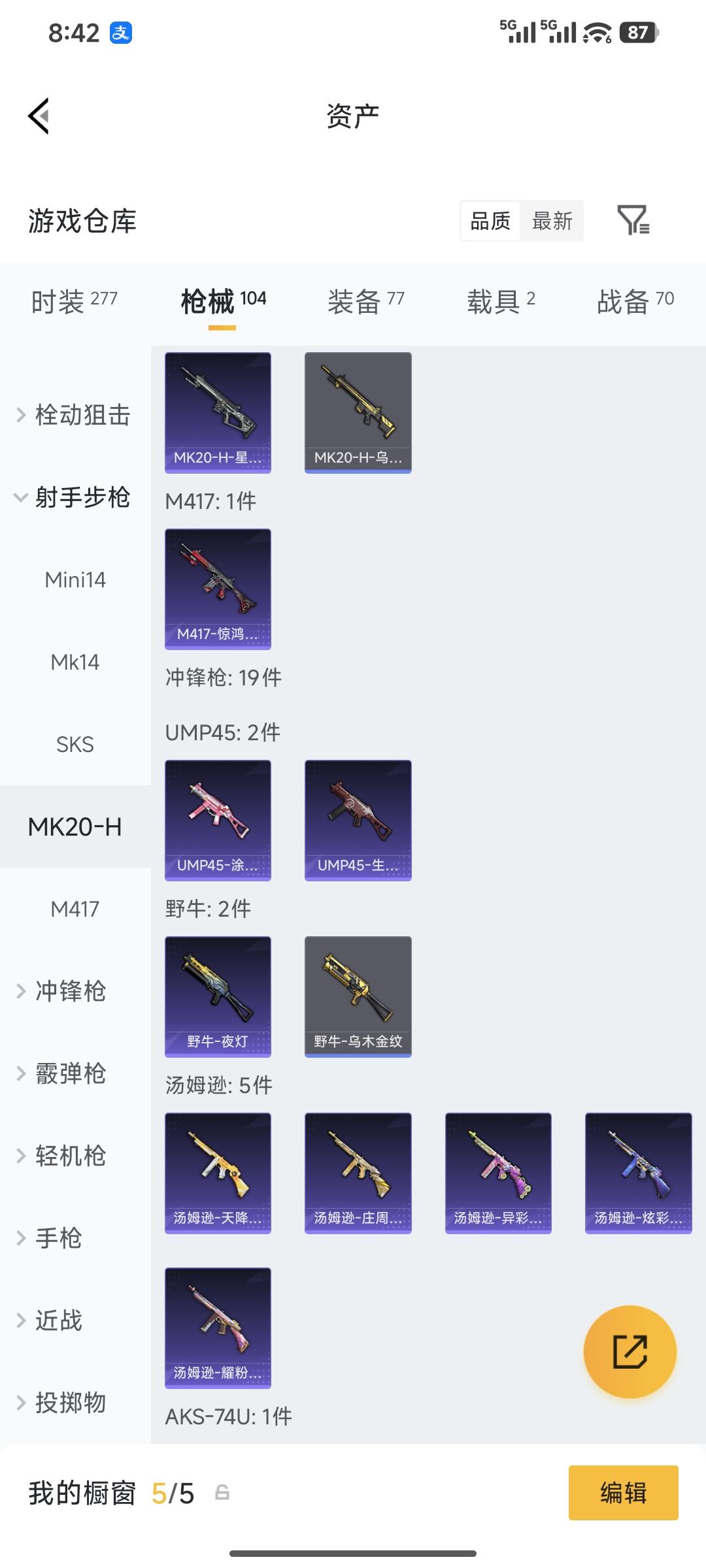Expand the 霰弹枪 category
Screen dimensions: 706x1568
pos(71,1073)
